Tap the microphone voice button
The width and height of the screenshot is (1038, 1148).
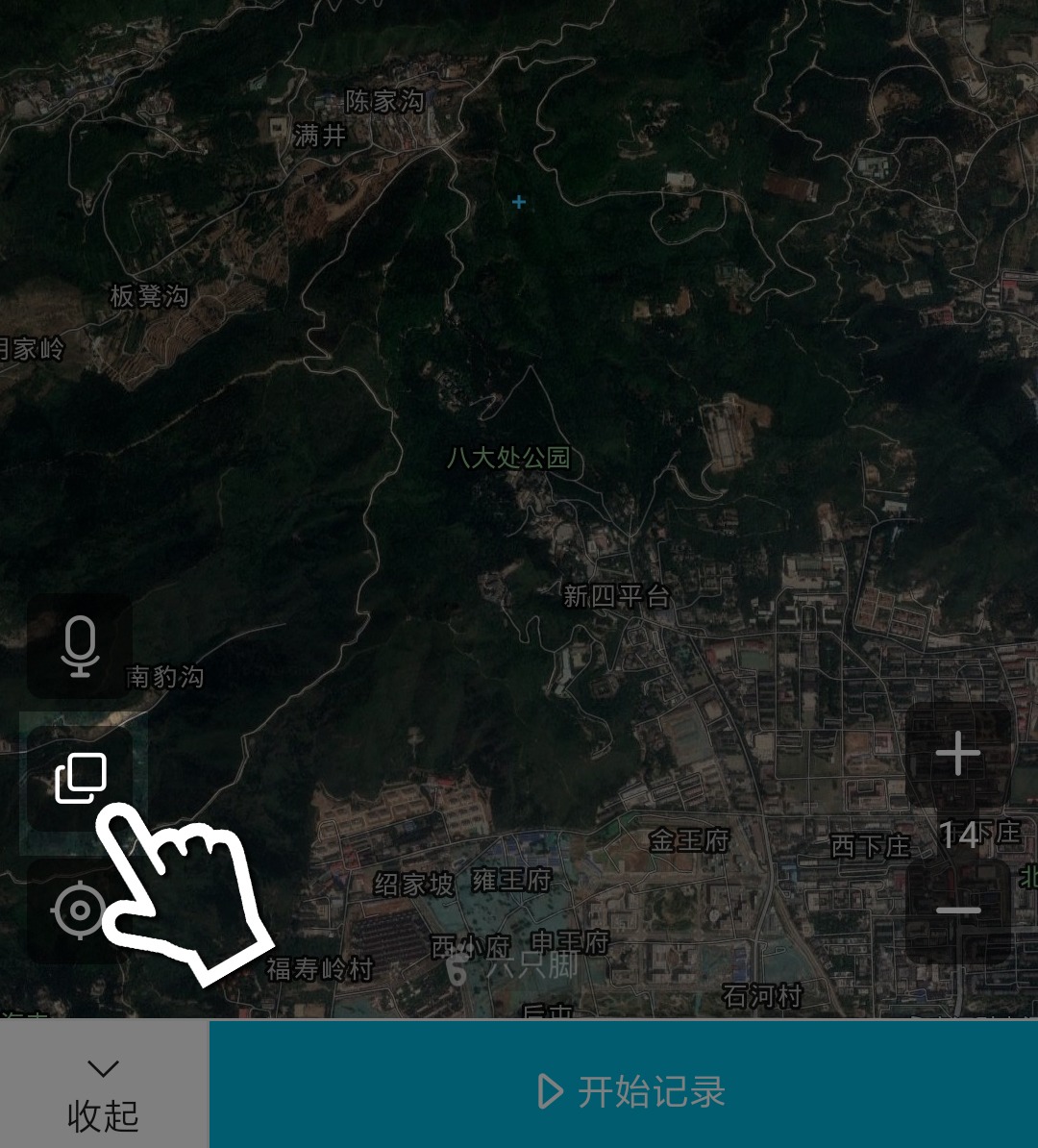click(x=80, y=646)
